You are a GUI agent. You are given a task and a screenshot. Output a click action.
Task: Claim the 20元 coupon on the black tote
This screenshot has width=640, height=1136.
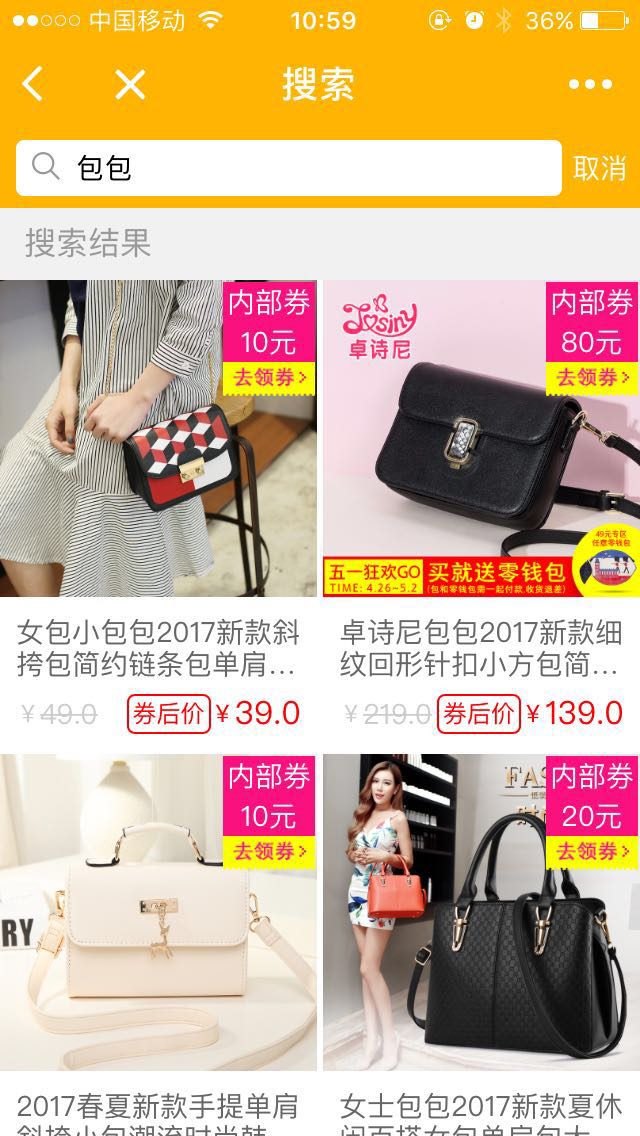coord(592,852)
